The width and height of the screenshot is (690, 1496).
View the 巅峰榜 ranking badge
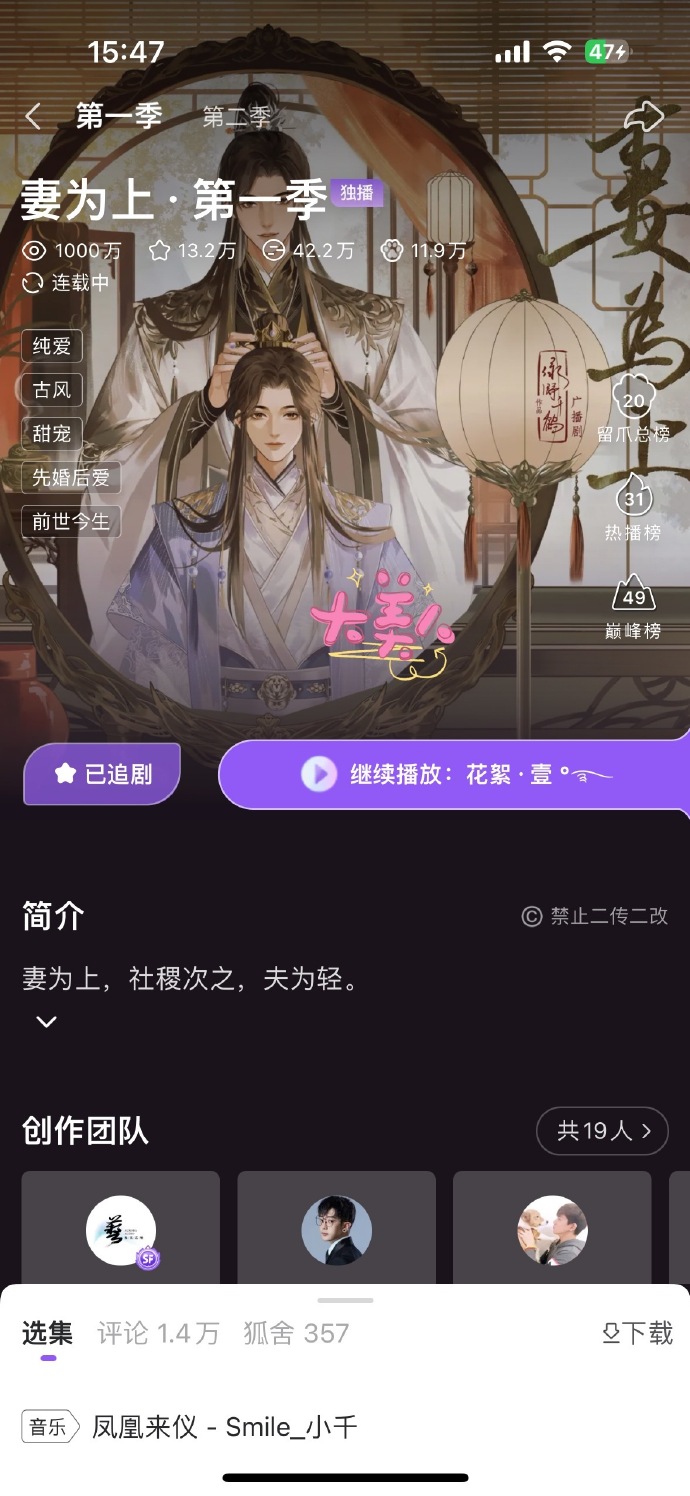[x=633, y=607]
